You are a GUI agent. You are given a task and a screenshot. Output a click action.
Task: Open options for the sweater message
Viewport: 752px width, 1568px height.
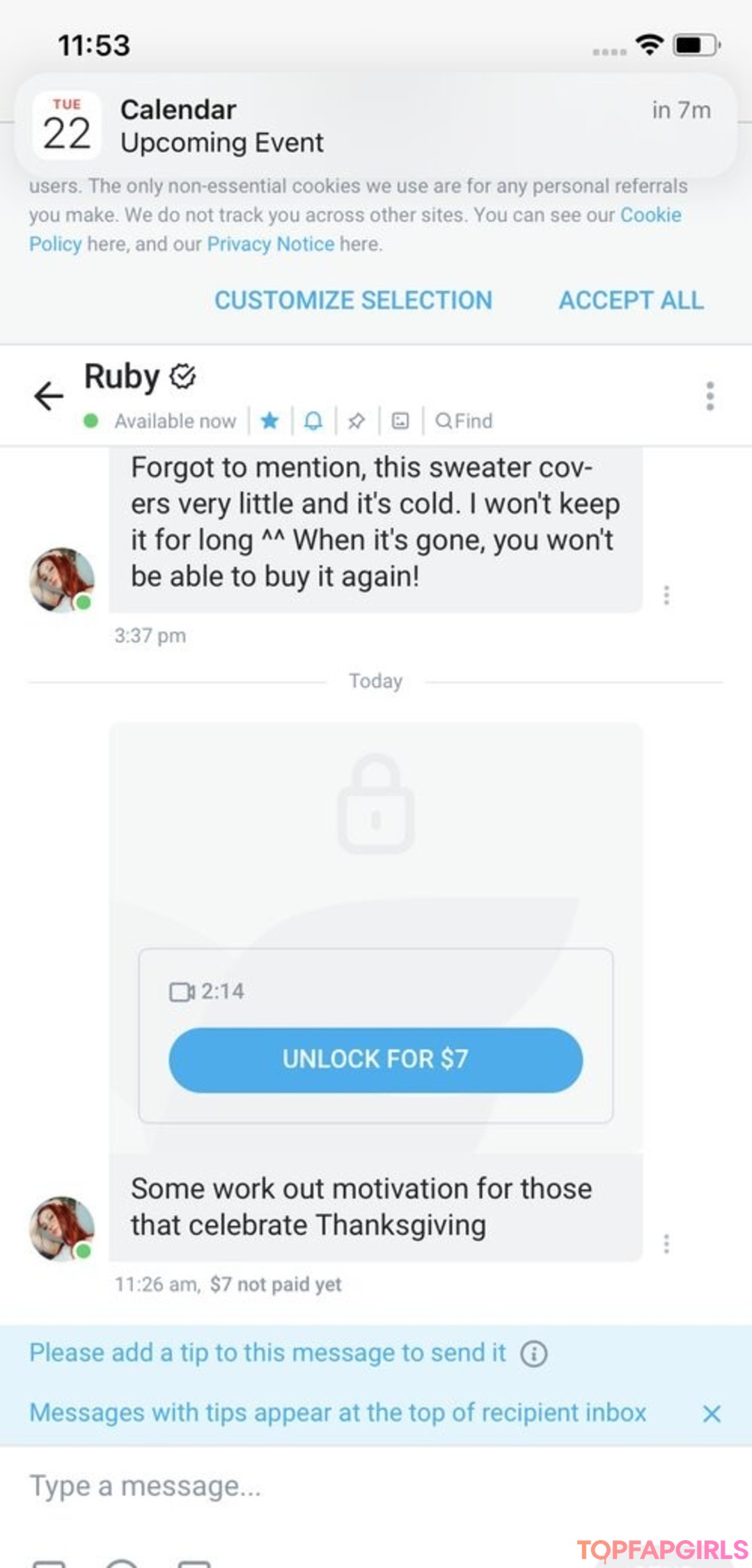pyautogui.click(x=666, y=595)
